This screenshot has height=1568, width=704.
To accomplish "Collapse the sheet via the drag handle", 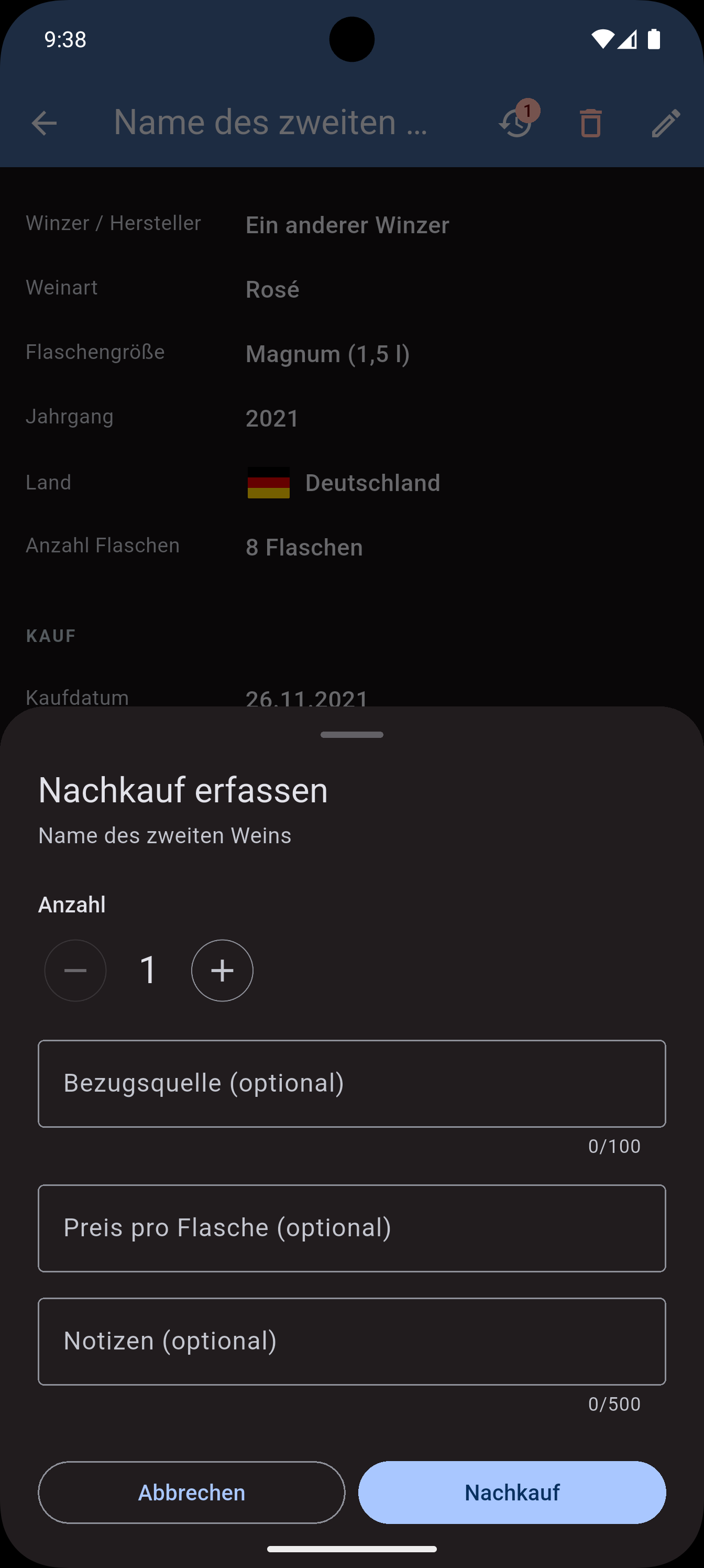I will pos(351,735).
